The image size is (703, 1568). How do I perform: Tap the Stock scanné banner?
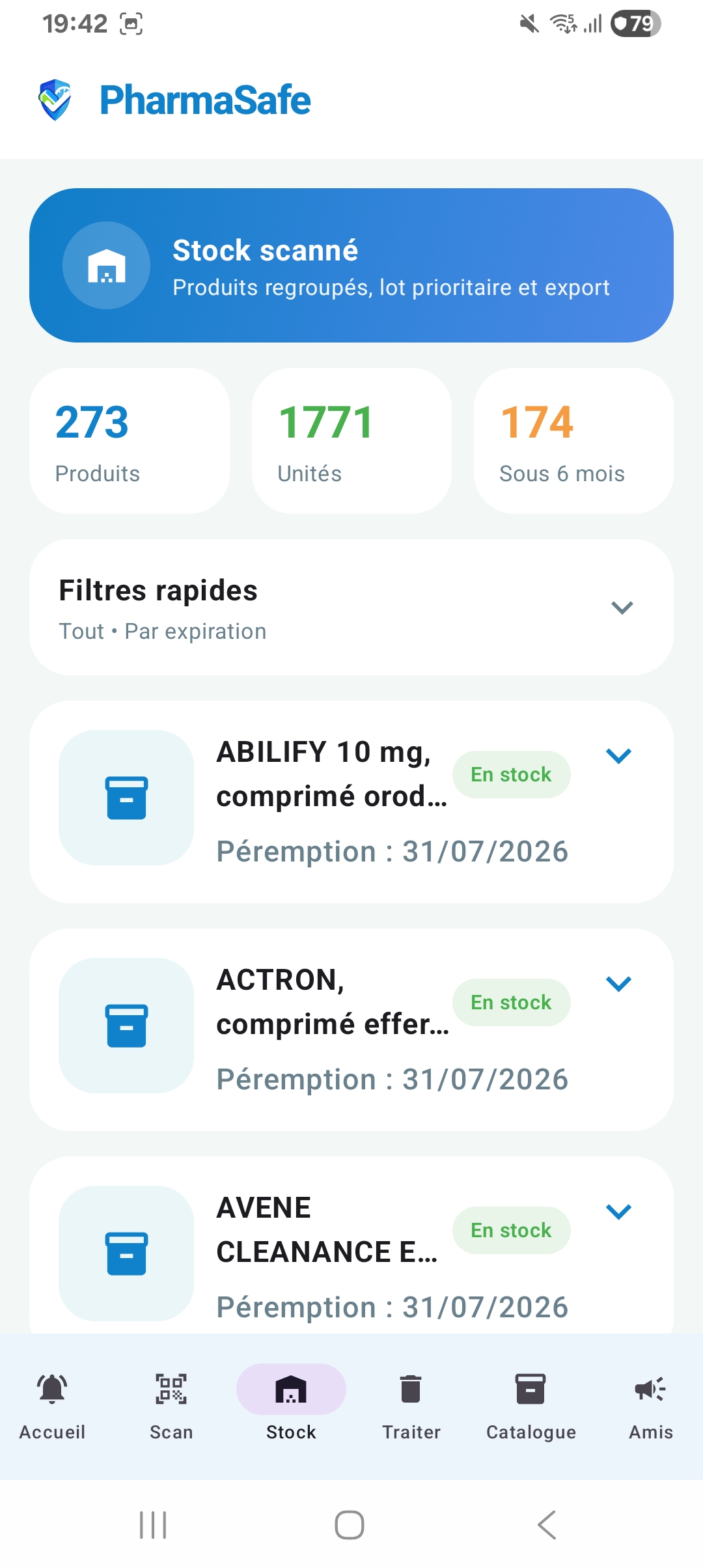point(351,265)
